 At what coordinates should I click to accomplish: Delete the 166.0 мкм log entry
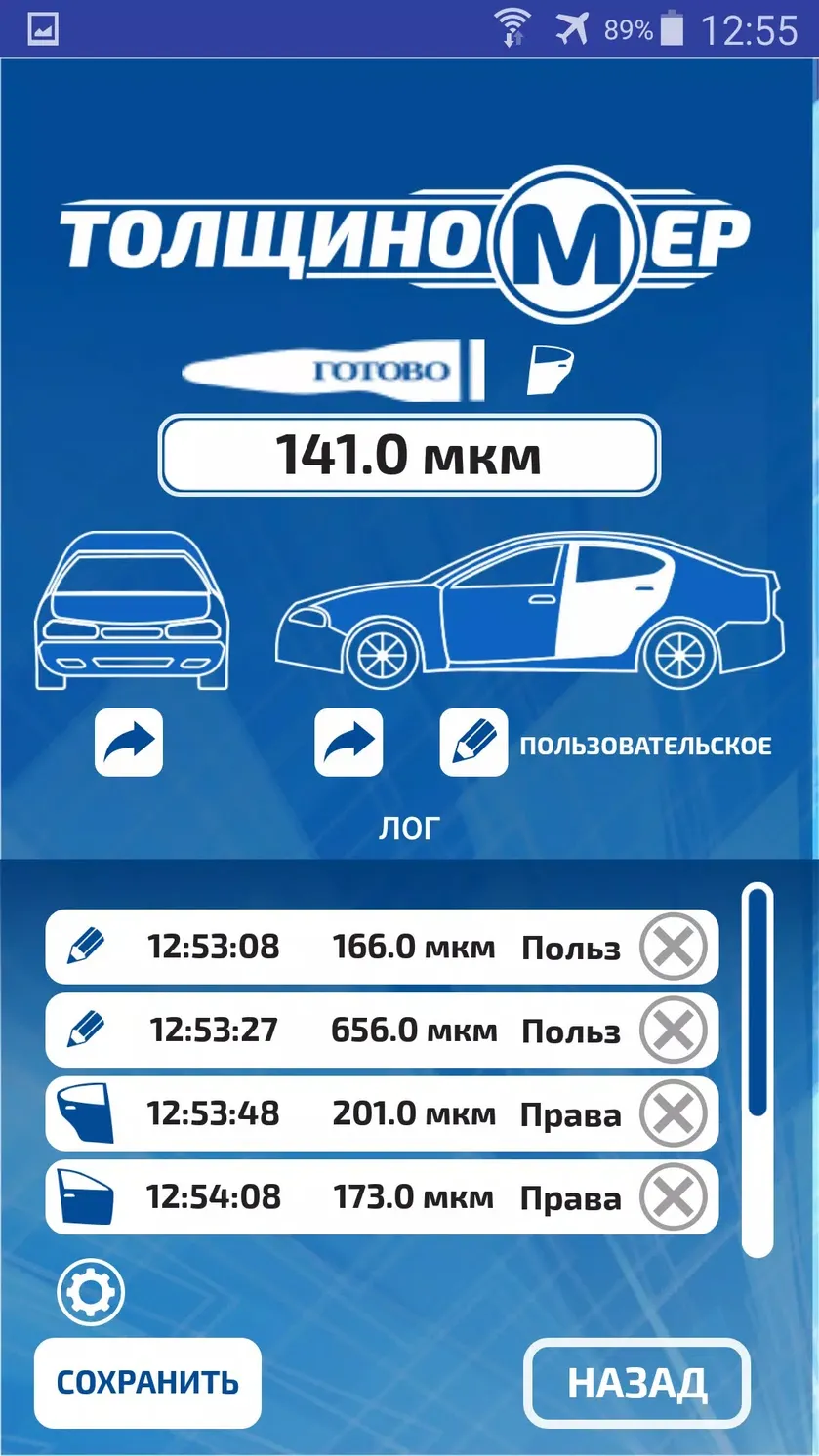point(674,947)
